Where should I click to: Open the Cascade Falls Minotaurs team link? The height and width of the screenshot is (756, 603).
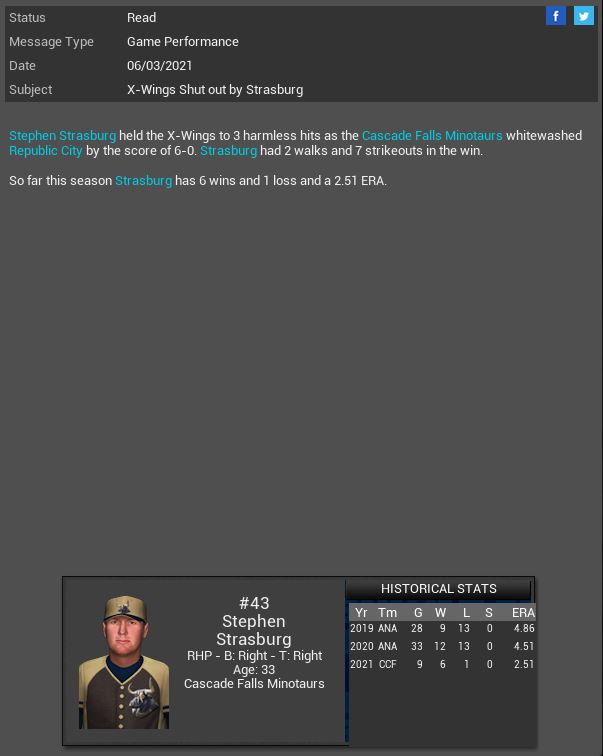tap(432, 135)
